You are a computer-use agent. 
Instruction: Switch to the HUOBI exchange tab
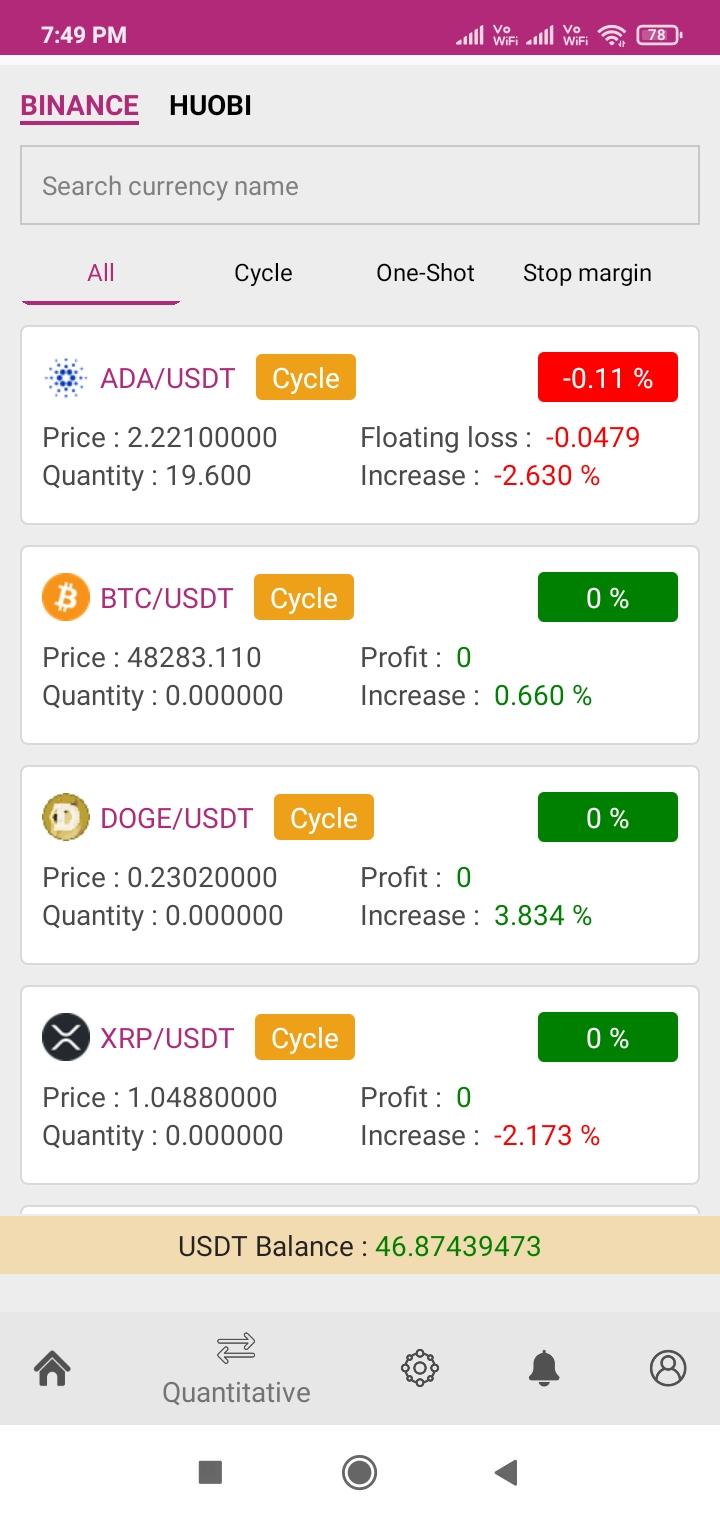[x=210, y=105]
